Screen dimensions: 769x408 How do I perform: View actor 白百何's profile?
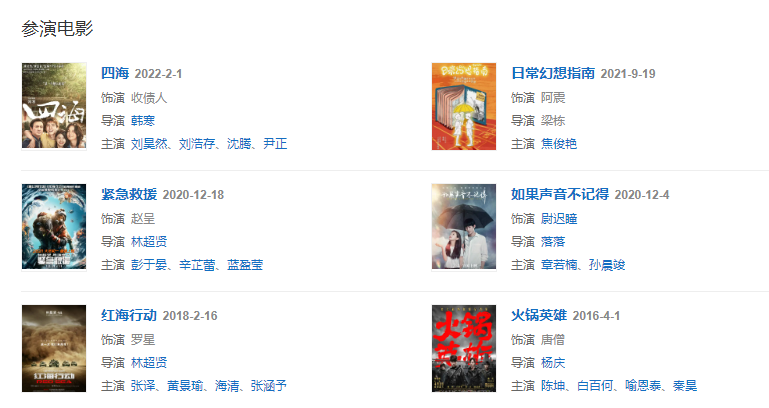pyautogui.click(x=595, y=386)
